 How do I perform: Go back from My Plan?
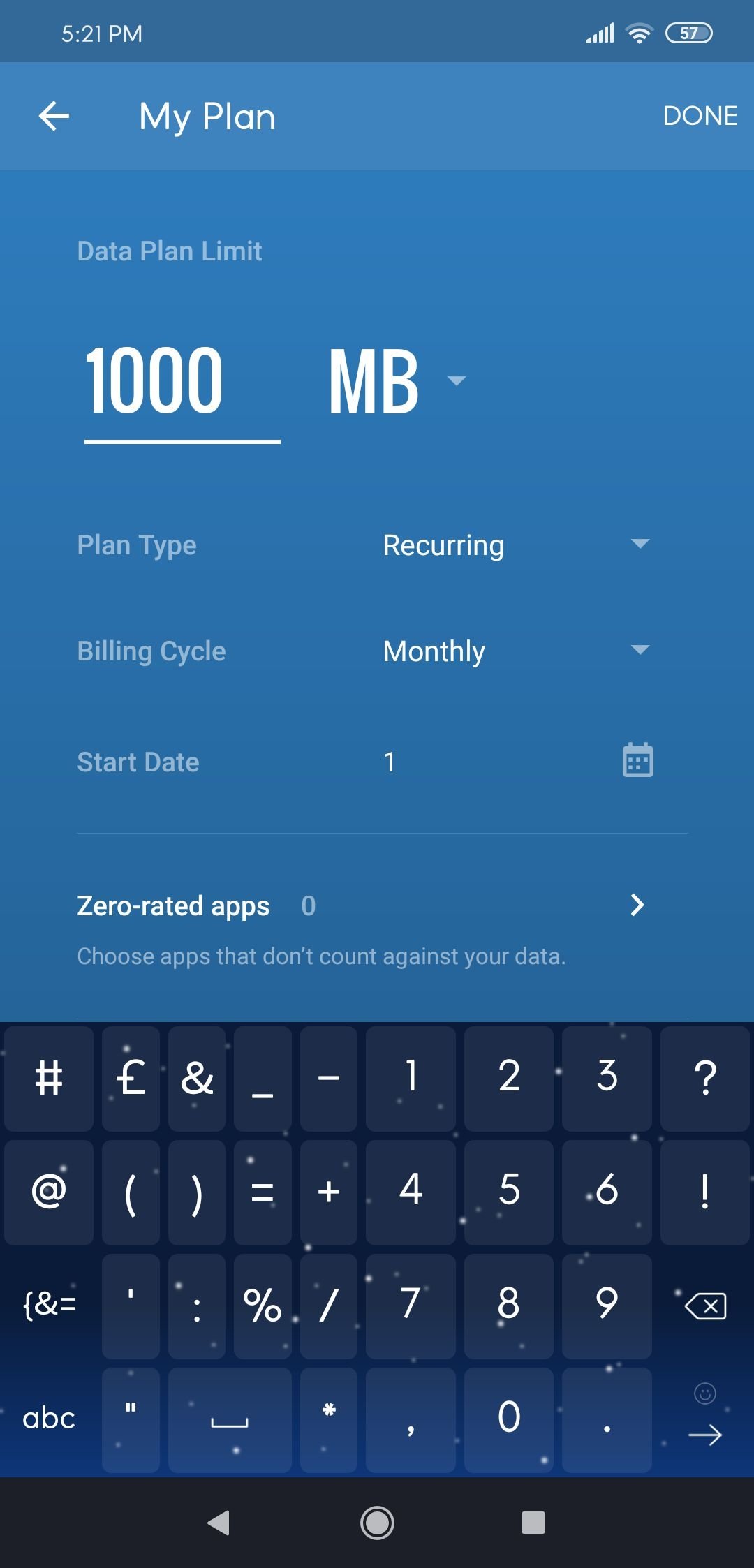pos(54,116)
